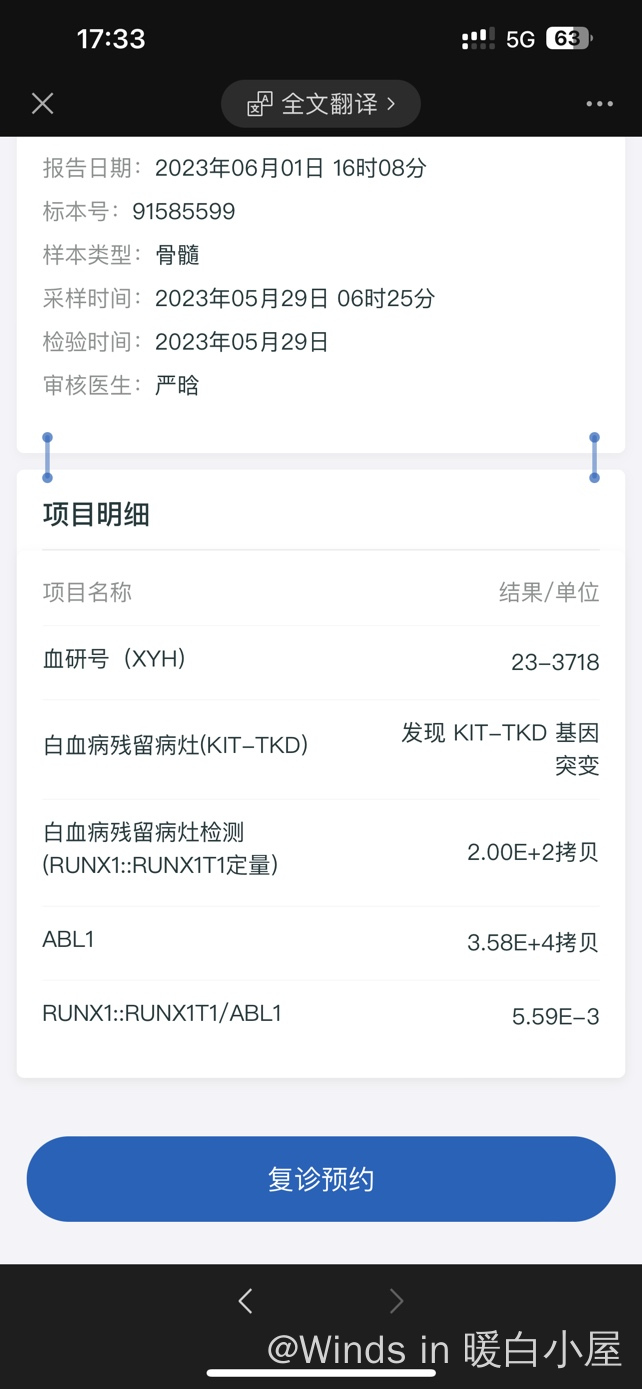The height and width of the screenshot is (1389, 642).
Task: Tap the 复诊预约 follow-up appointment button
Action: [x=321, y=1179]
